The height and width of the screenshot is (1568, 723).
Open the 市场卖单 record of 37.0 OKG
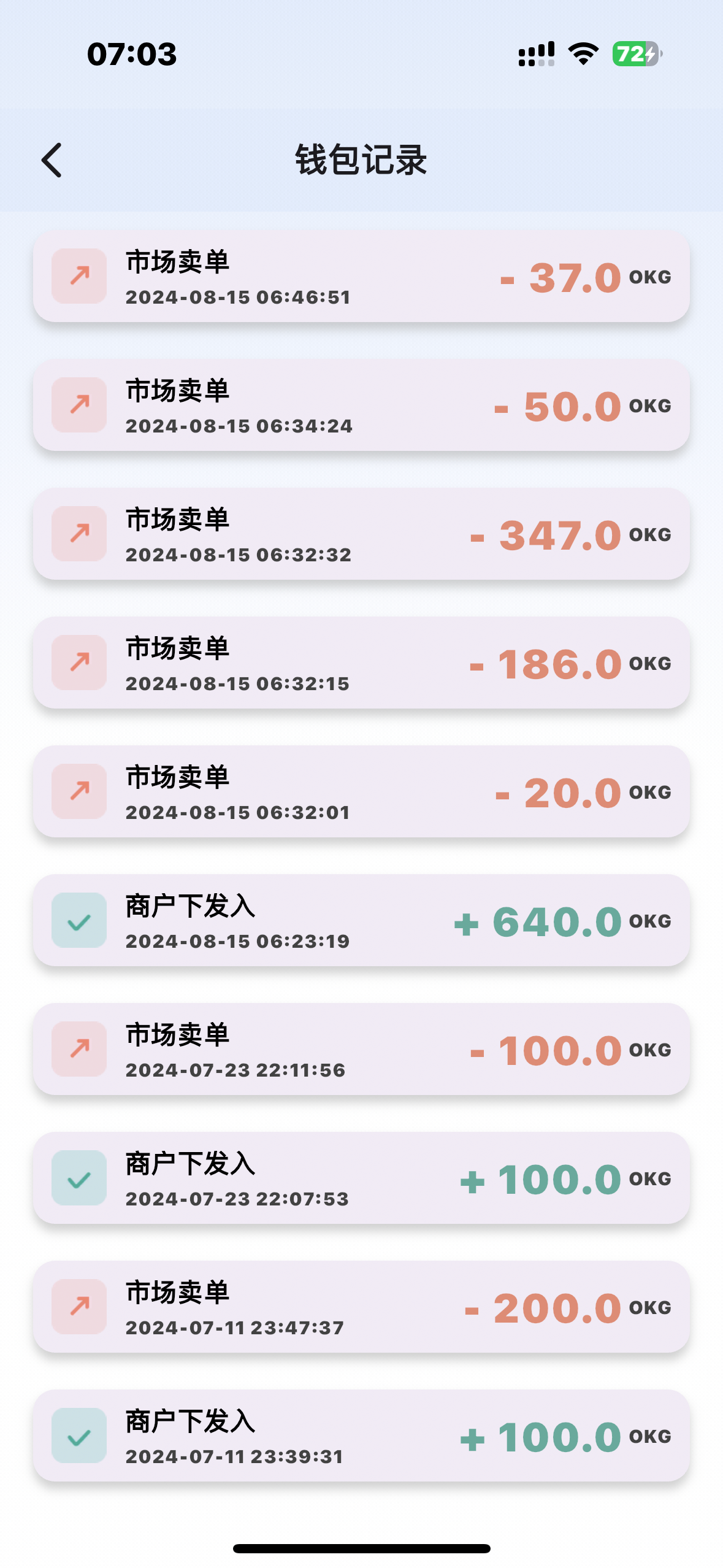[361, 277]
